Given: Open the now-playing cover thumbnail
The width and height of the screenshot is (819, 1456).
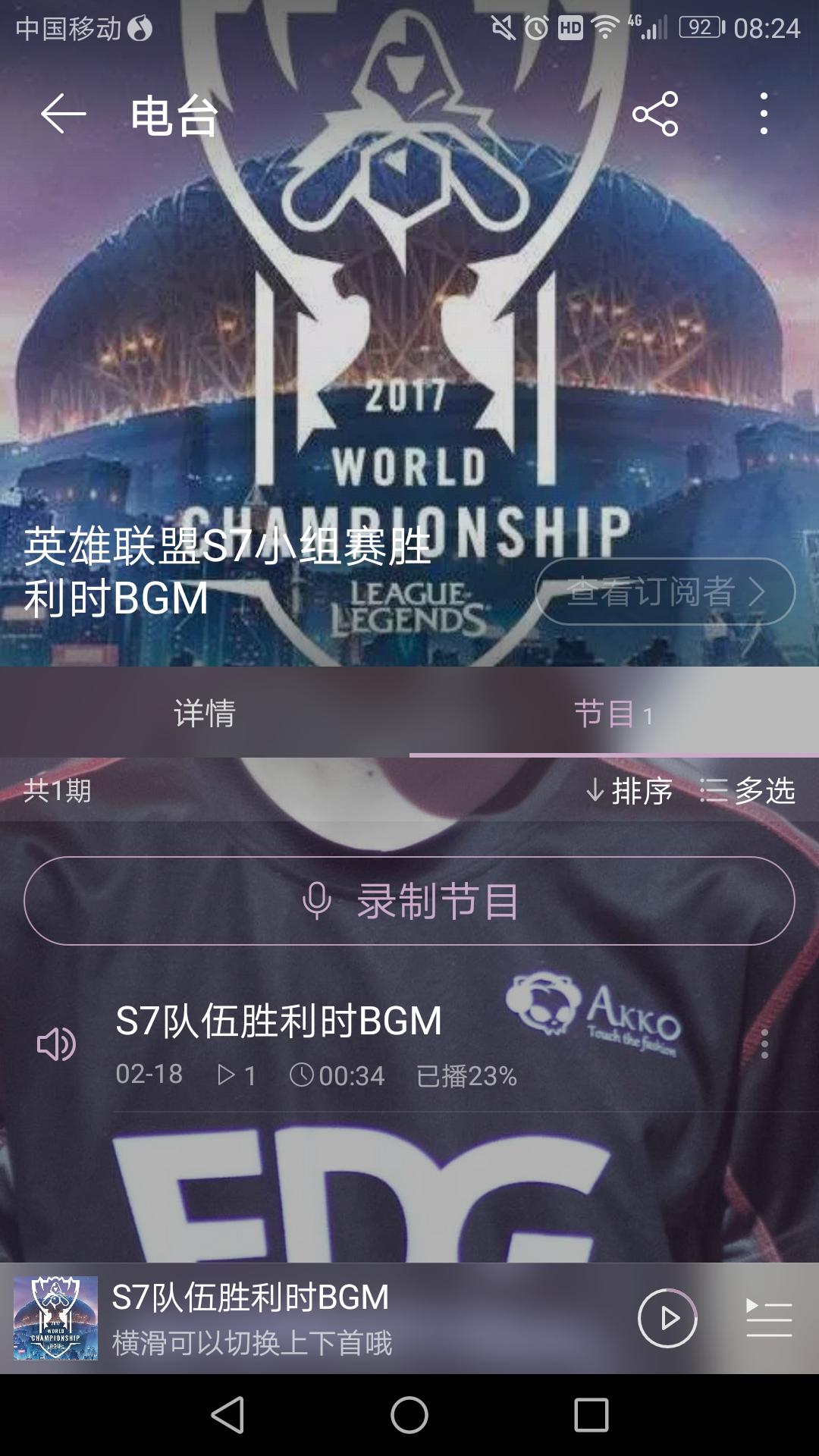Looking at the screenshot, I should [x=55, y=1318].
